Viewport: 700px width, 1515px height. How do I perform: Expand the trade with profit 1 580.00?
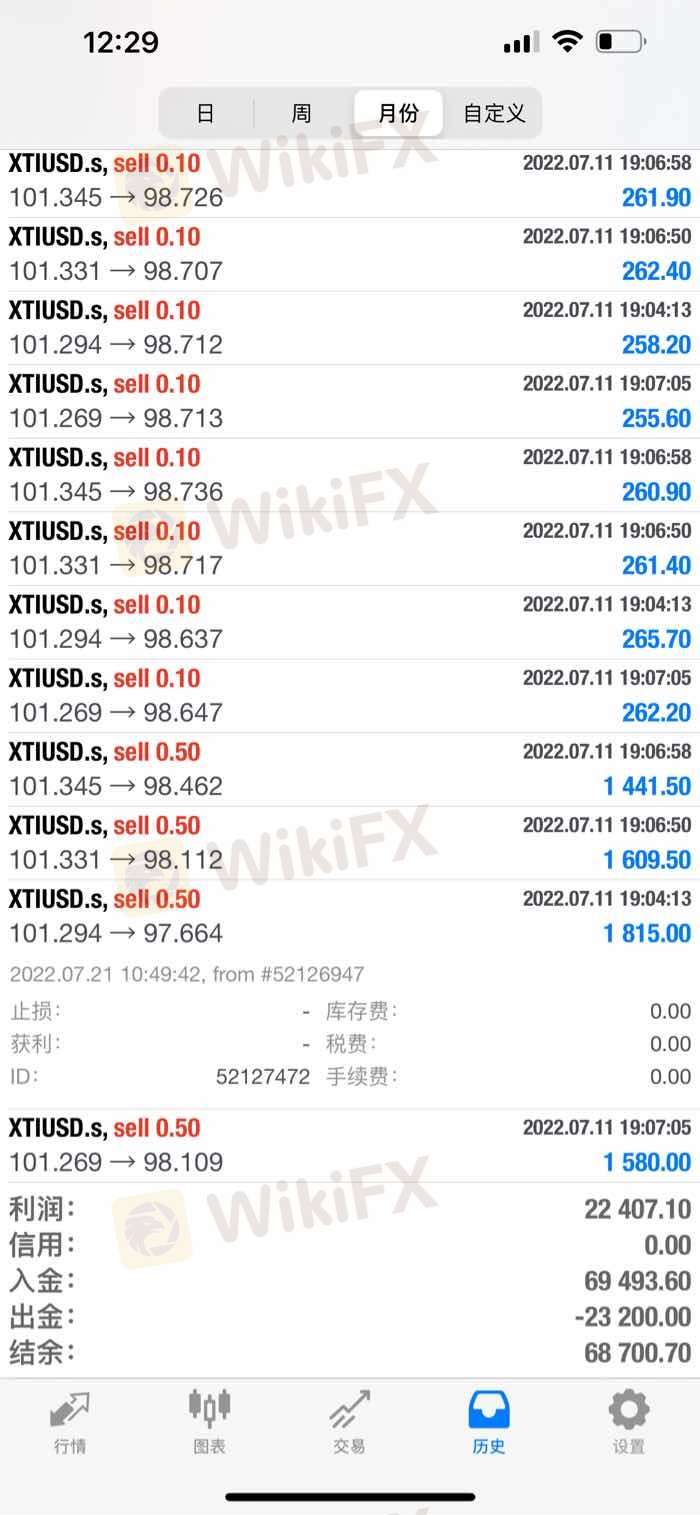pyautogui.click(x=350, y=1145)
